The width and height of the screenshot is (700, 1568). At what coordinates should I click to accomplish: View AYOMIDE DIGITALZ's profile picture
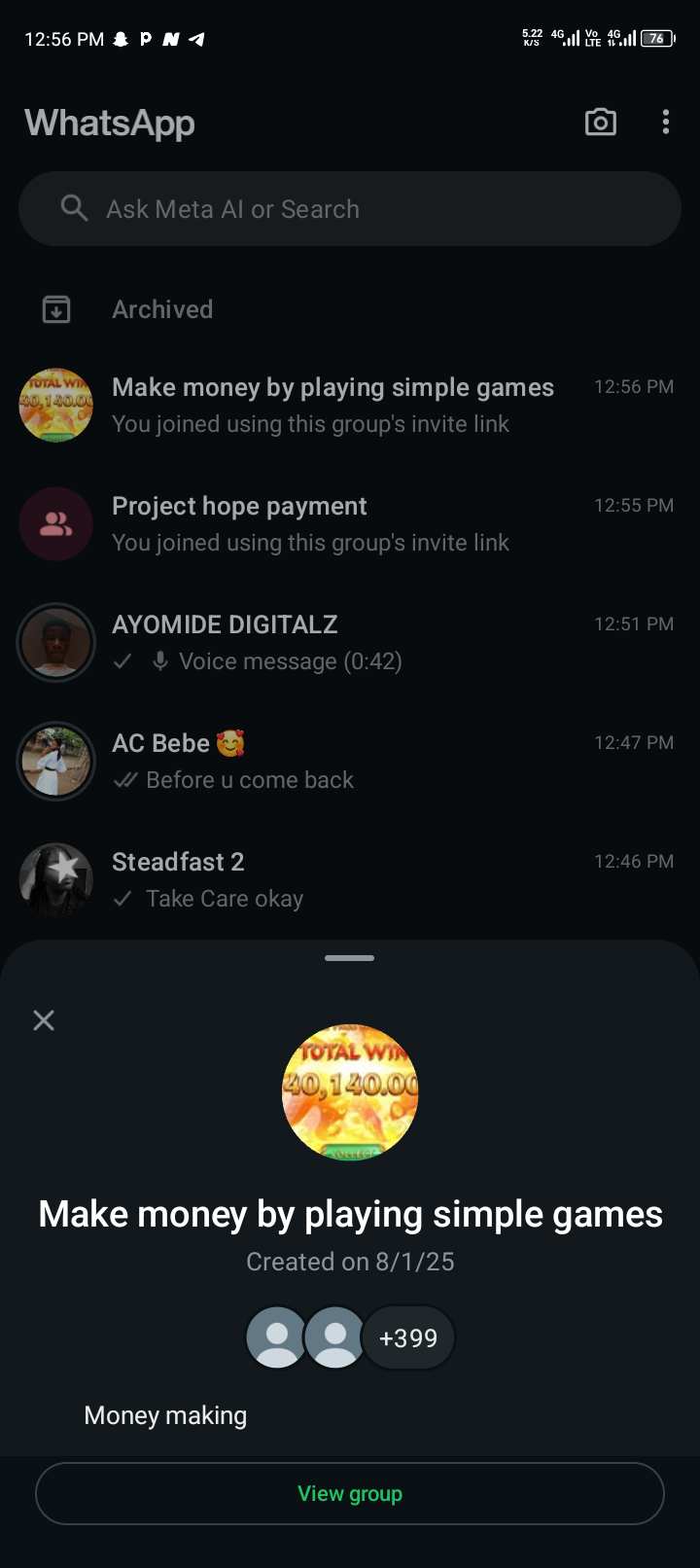click(56, 642)
